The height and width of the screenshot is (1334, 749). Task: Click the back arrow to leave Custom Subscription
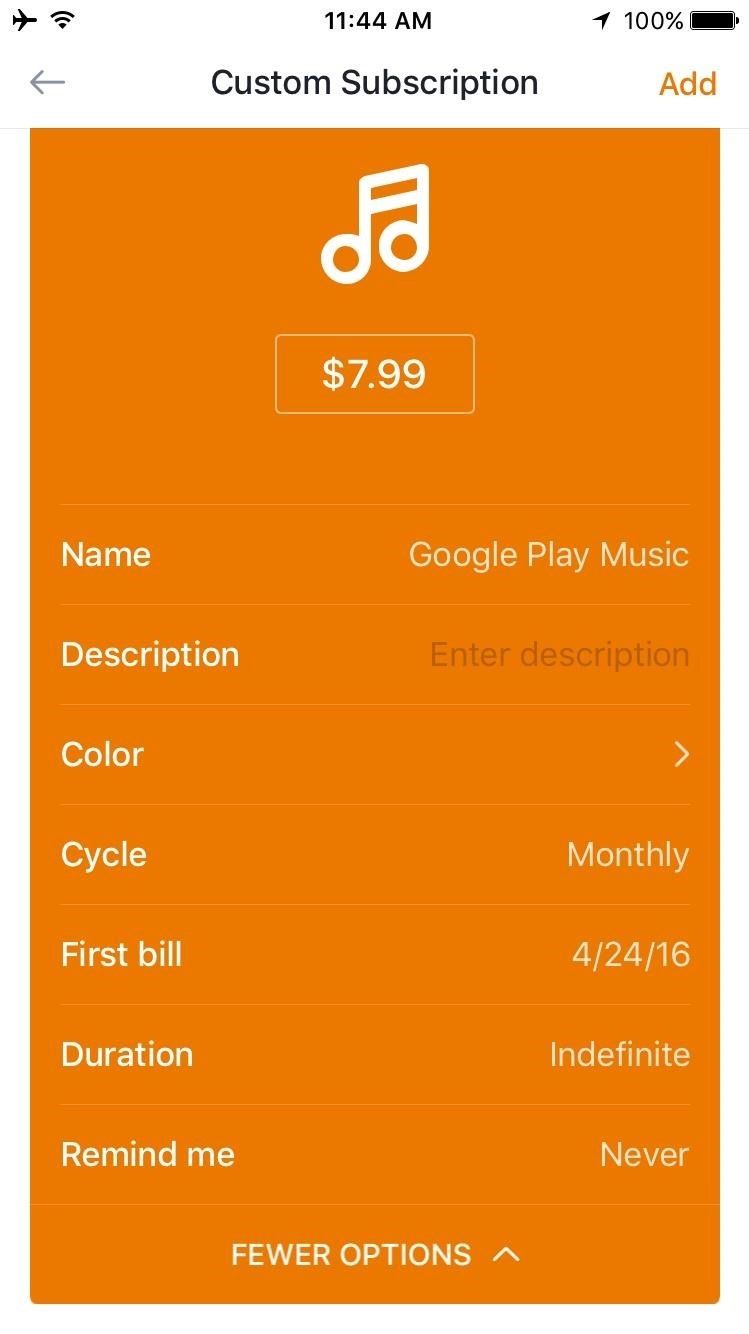46,83
